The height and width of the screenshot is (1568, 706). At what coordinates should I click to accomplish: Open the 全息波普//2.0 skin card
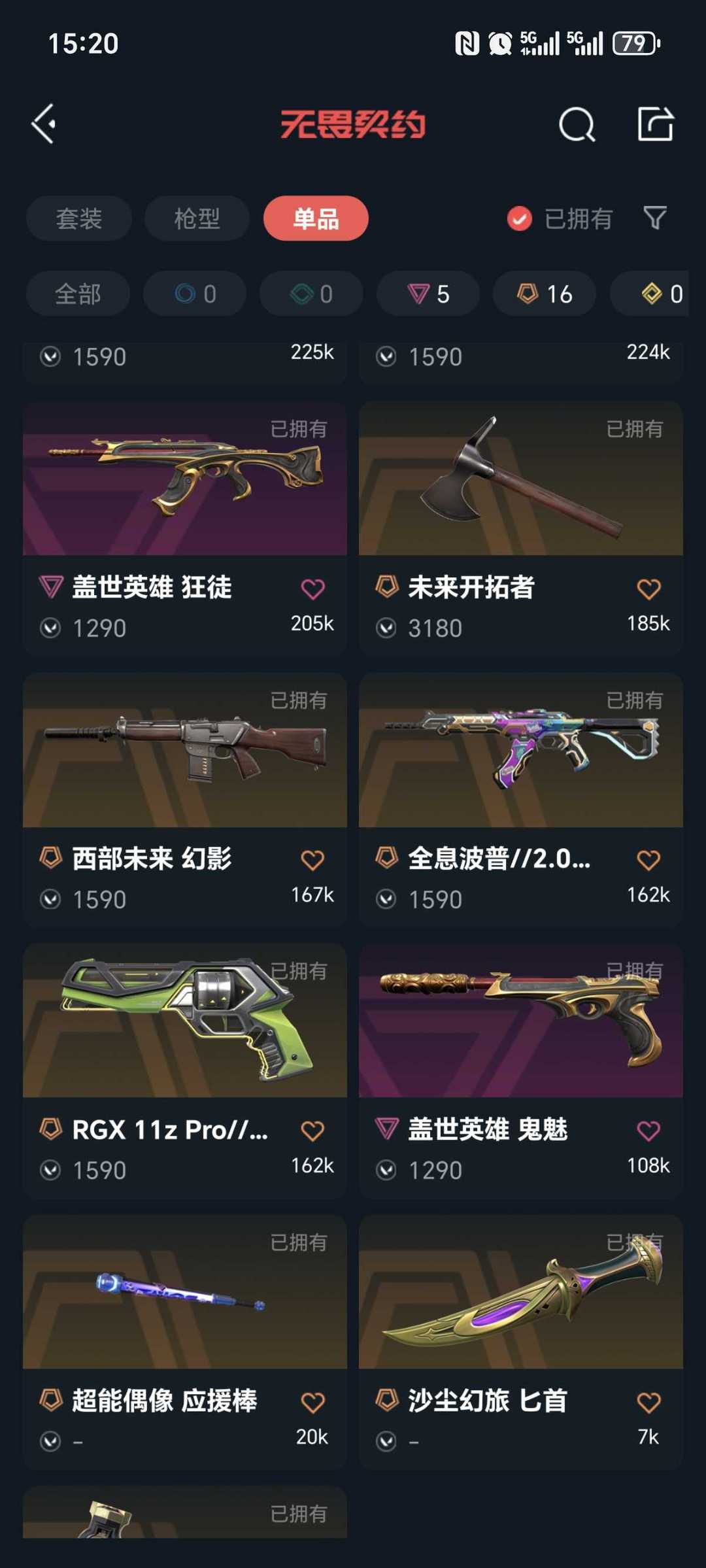521,800
